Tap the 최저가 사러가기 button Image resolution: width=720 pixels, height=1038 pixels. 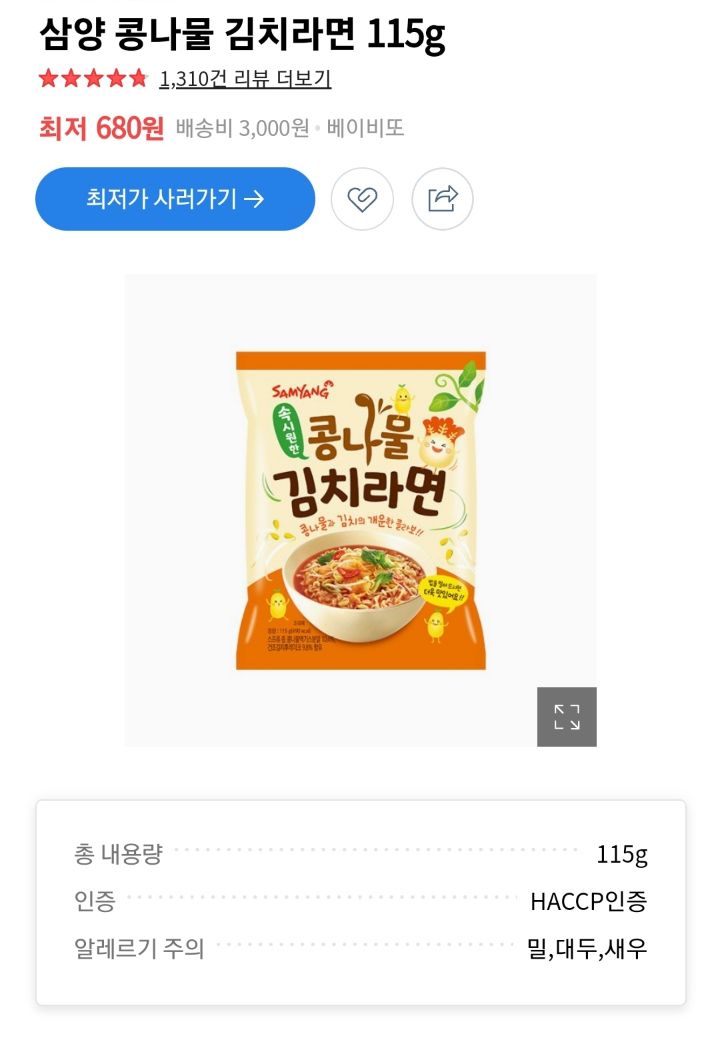pyautogui.click(x=175, y=199)
